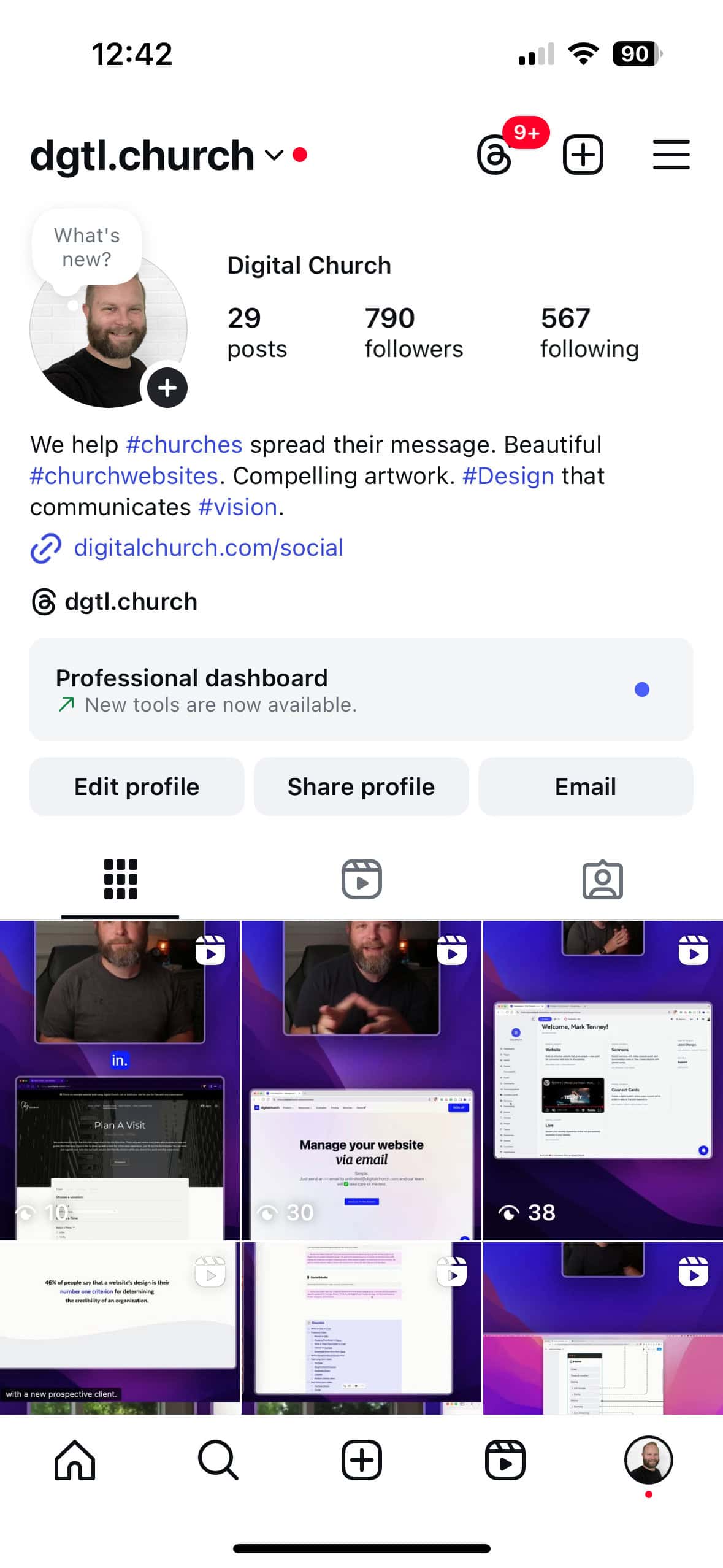Open the reel with 38 views
The image size is (723, 1568).
pos(602,1080)
